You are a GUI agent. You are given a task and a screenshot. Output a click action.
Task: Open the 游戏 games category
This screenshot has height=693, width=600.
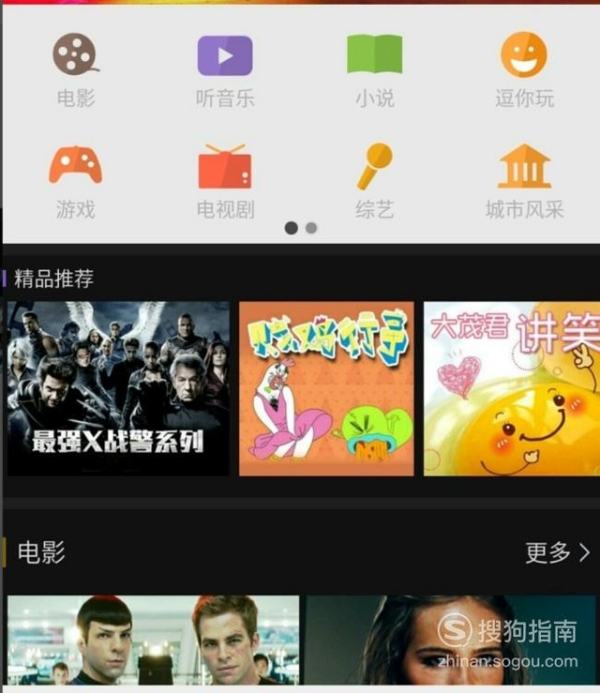tap(75, 178)
